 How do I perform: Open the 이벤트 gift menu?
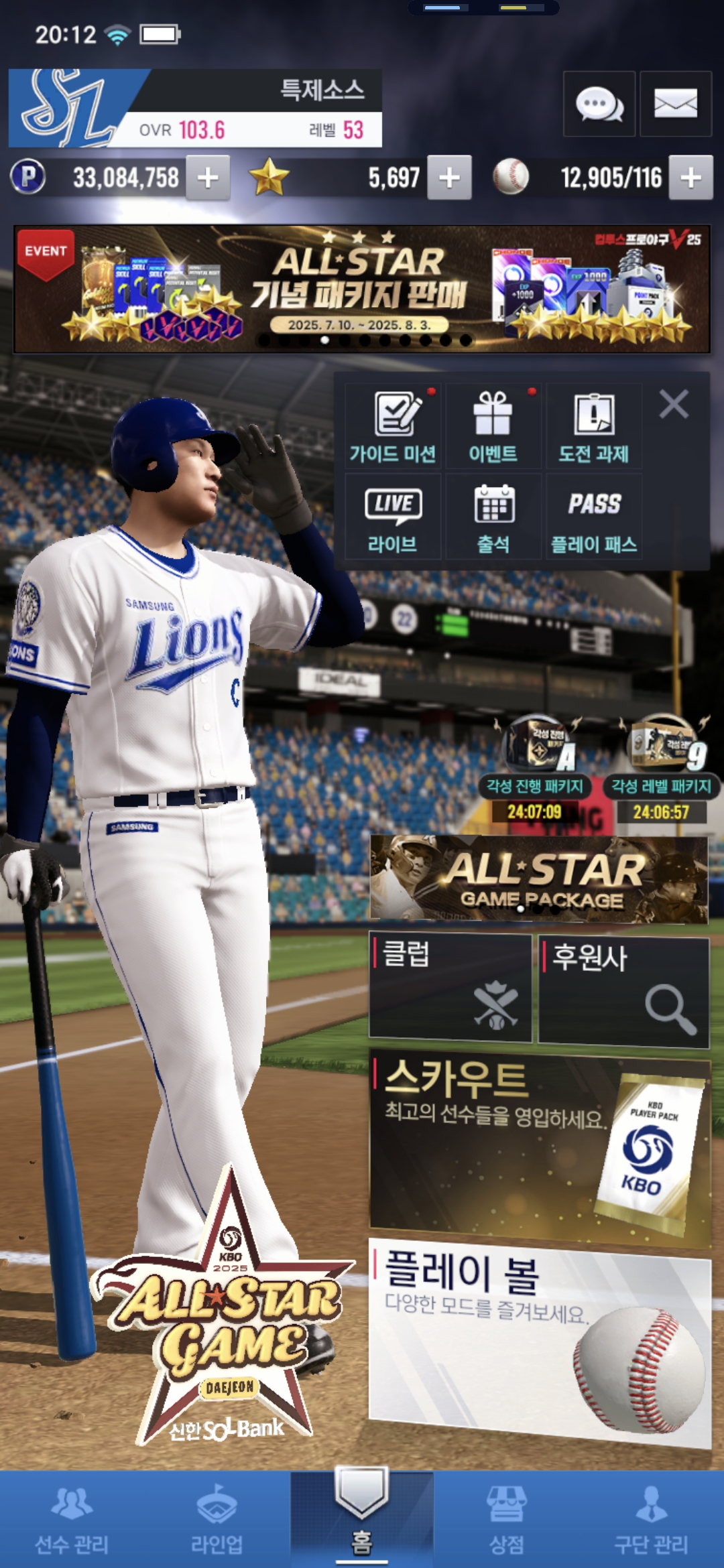pos(493,426)
